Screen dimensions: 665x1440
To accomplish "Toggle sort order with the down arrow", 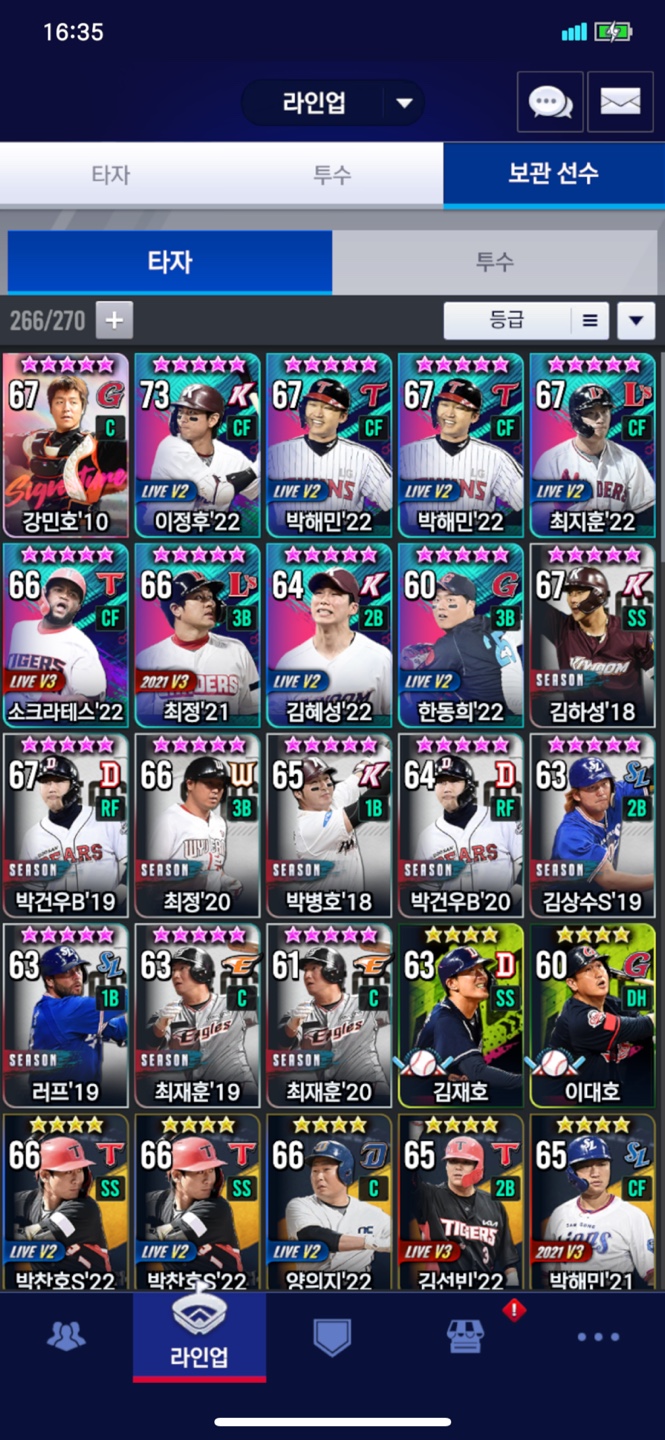I will pyautogui.click(x=636, y=321).
